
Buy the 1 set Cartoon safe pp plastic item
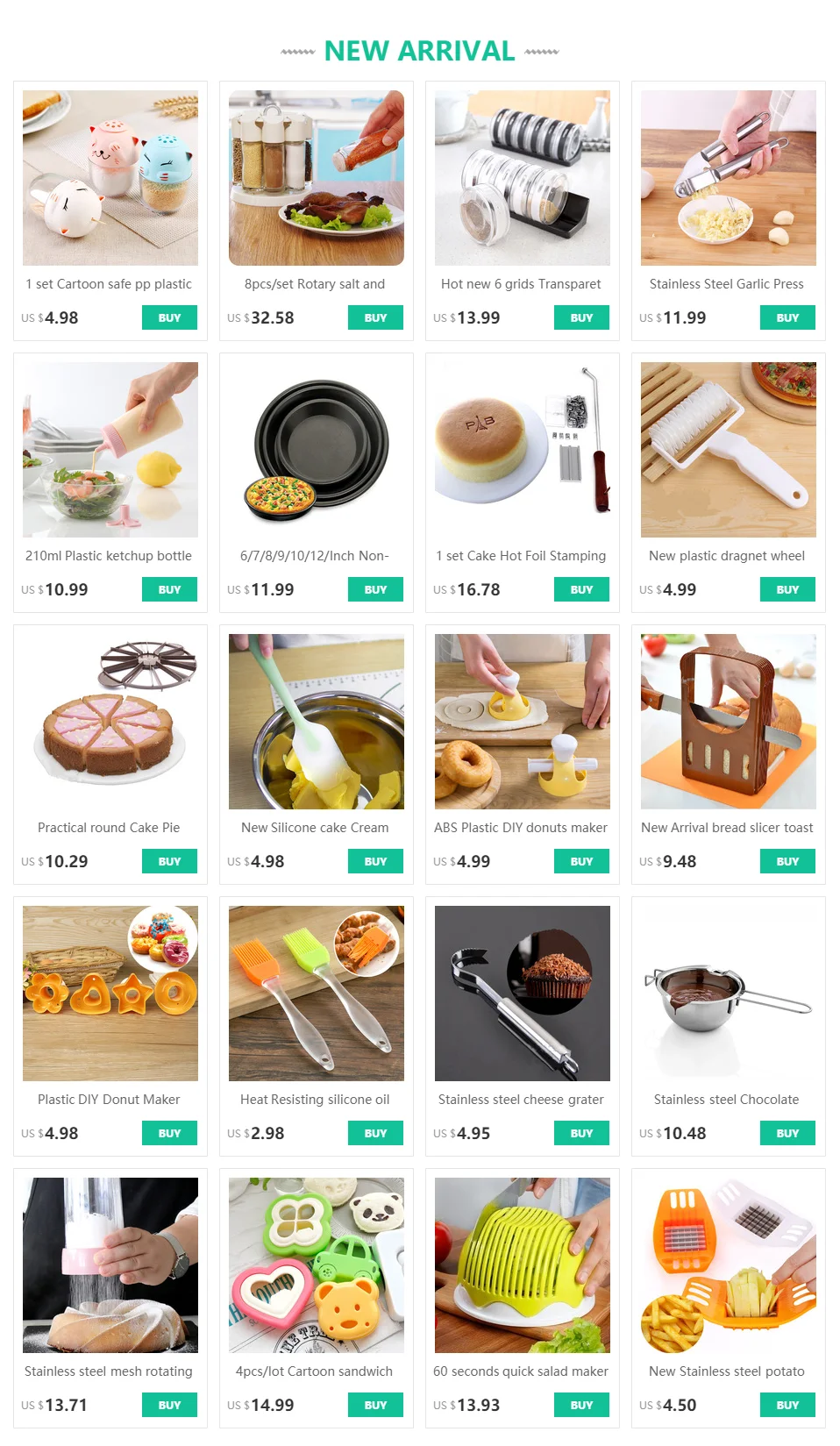pos(169,317)
